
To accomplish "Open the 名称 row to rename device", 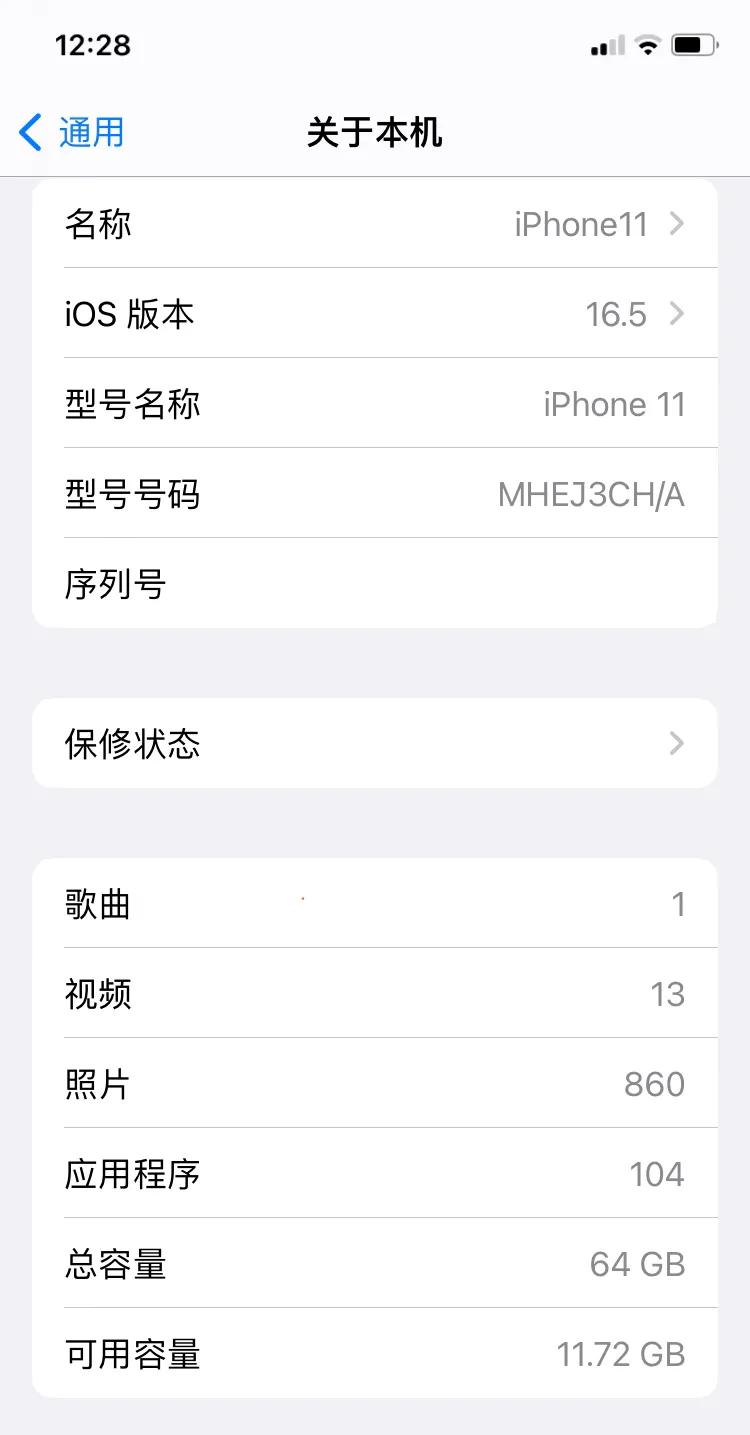I will [x=375, y=223].
